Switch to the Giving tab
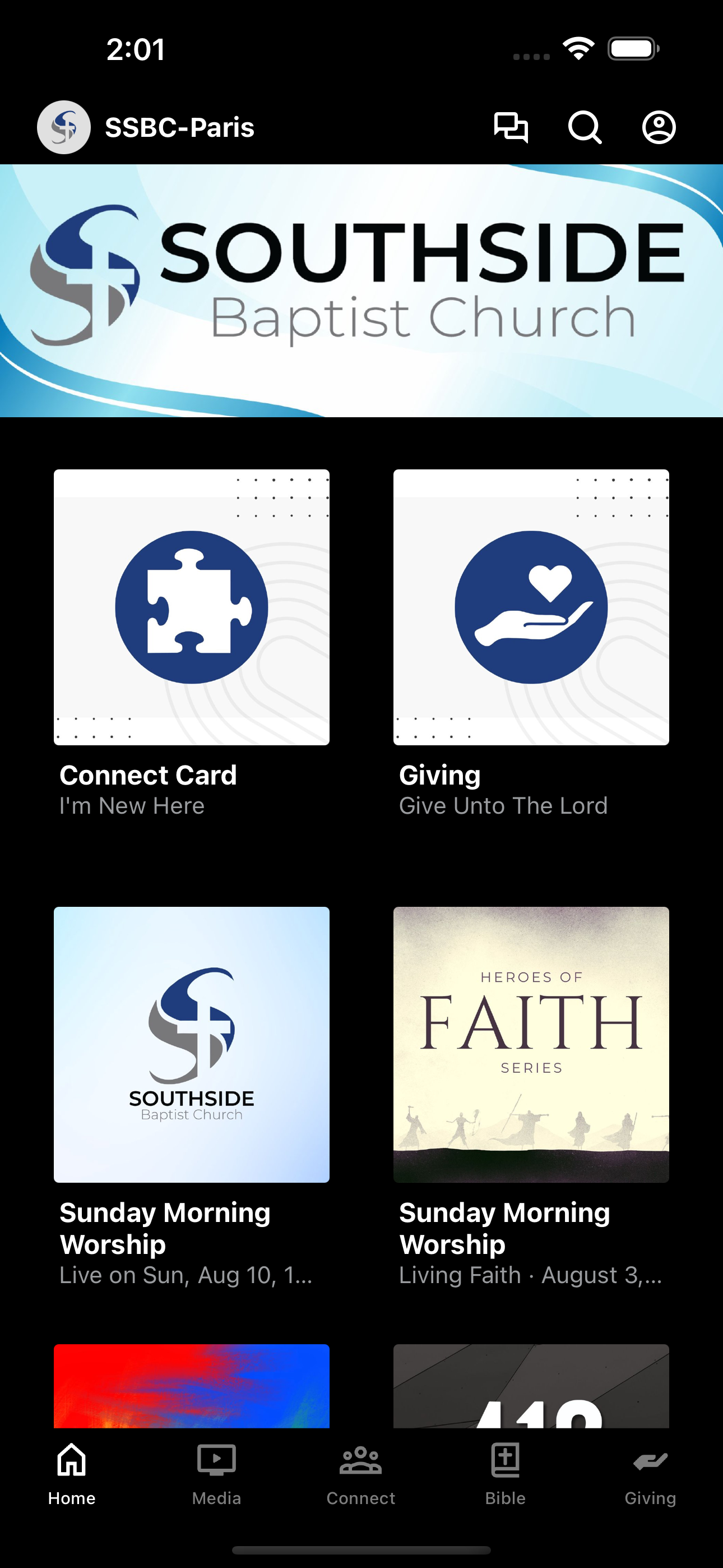 tap(651, 1474)
